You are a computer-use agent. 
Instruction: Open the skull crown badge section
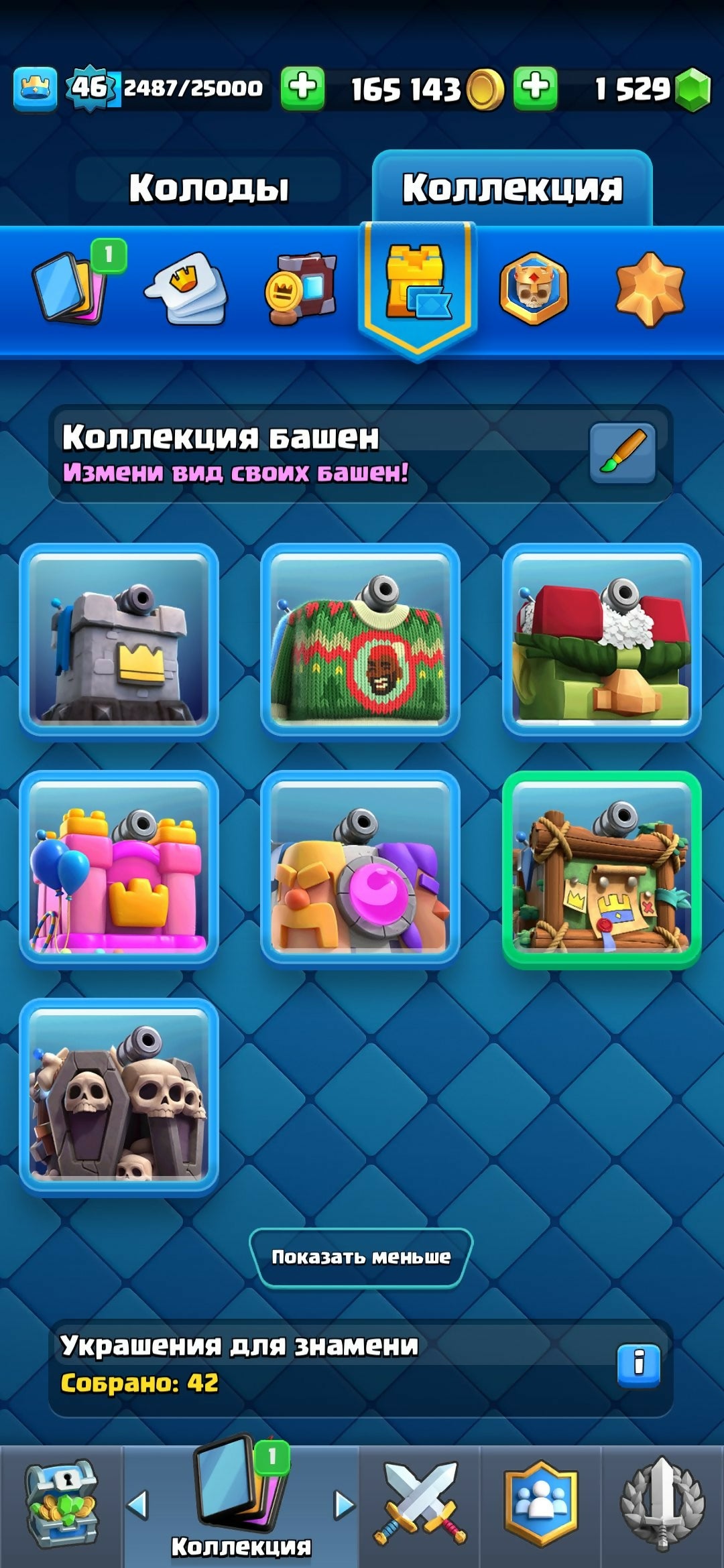pos(534,288)
